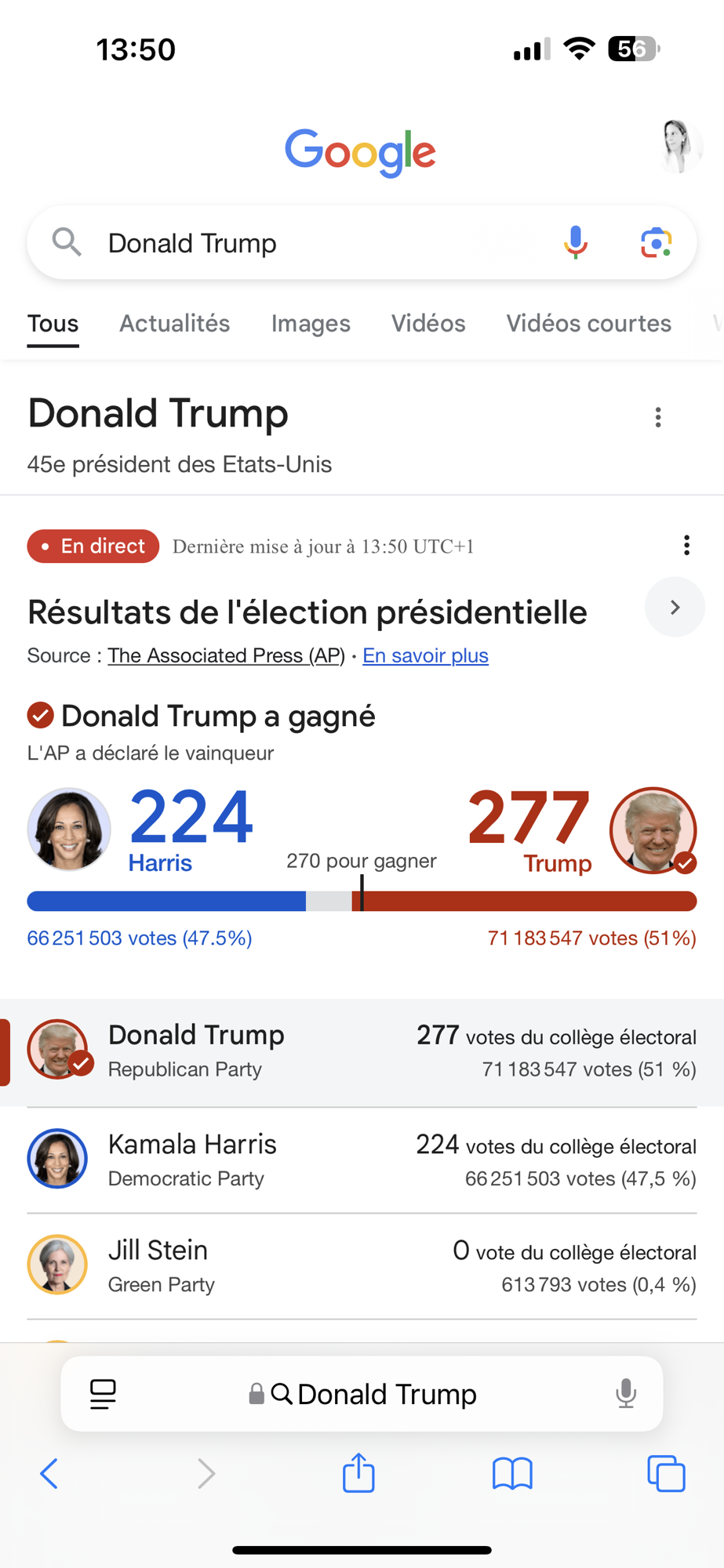Image resolution: width=724 pixels, height=1568 pixels.
Task: Switch to the Vidéos tab
Action: click(428, 324)
